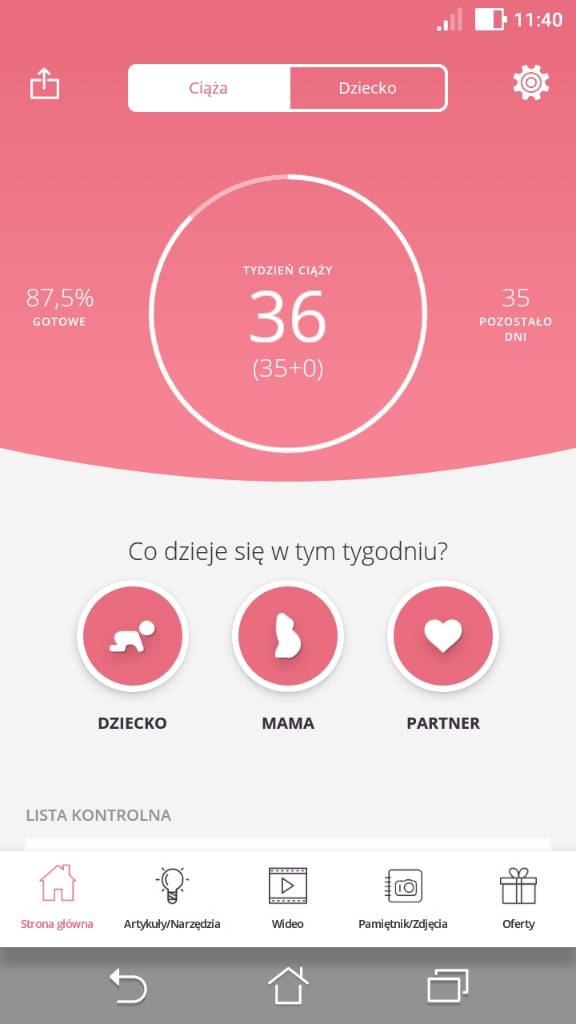Tap the share icon
Image resolution: width=576 pixels, height=1024 pixels.
coord(44,84)
